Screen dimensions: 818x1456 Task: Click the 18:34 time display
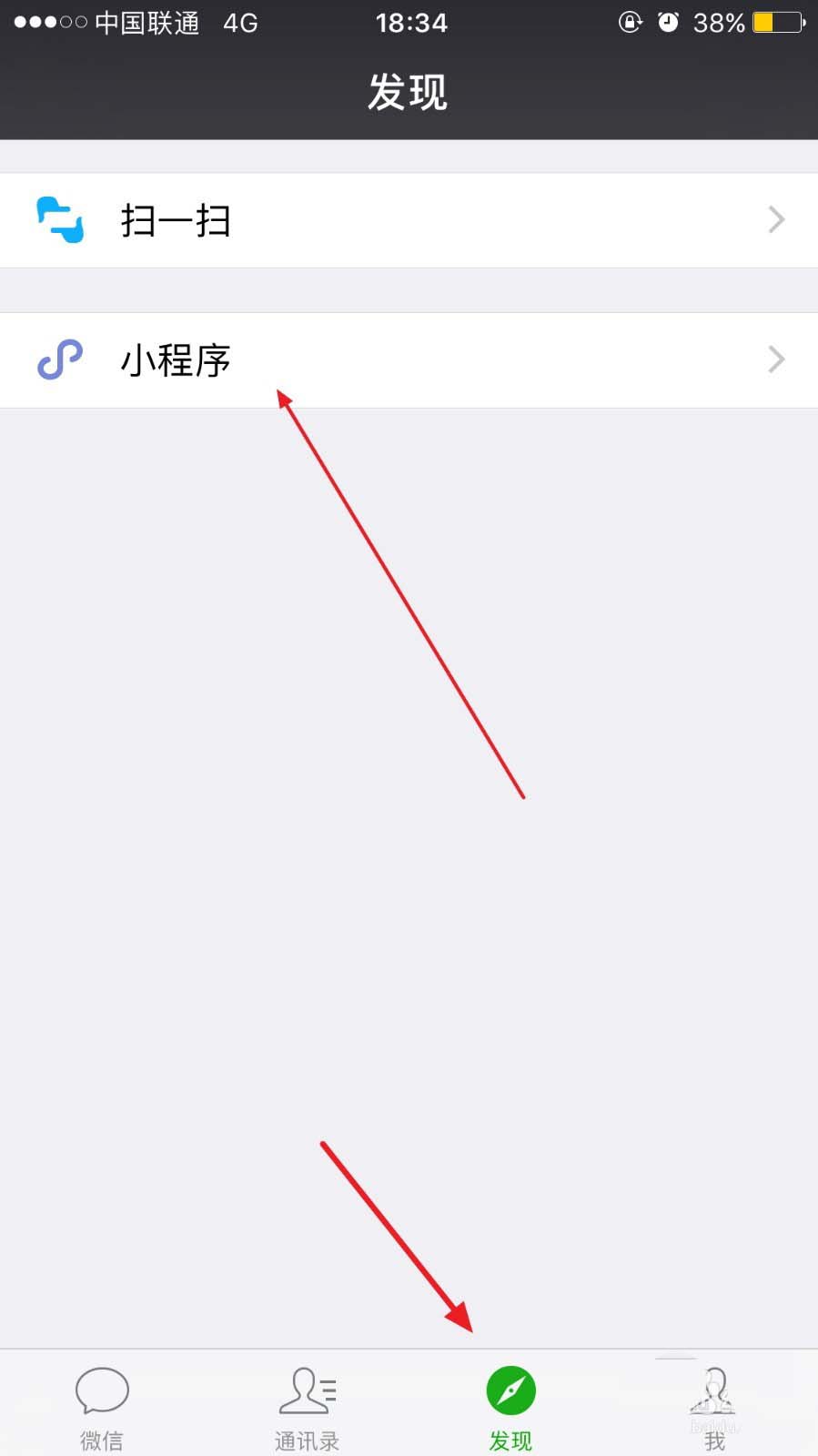tap(410, 23)
